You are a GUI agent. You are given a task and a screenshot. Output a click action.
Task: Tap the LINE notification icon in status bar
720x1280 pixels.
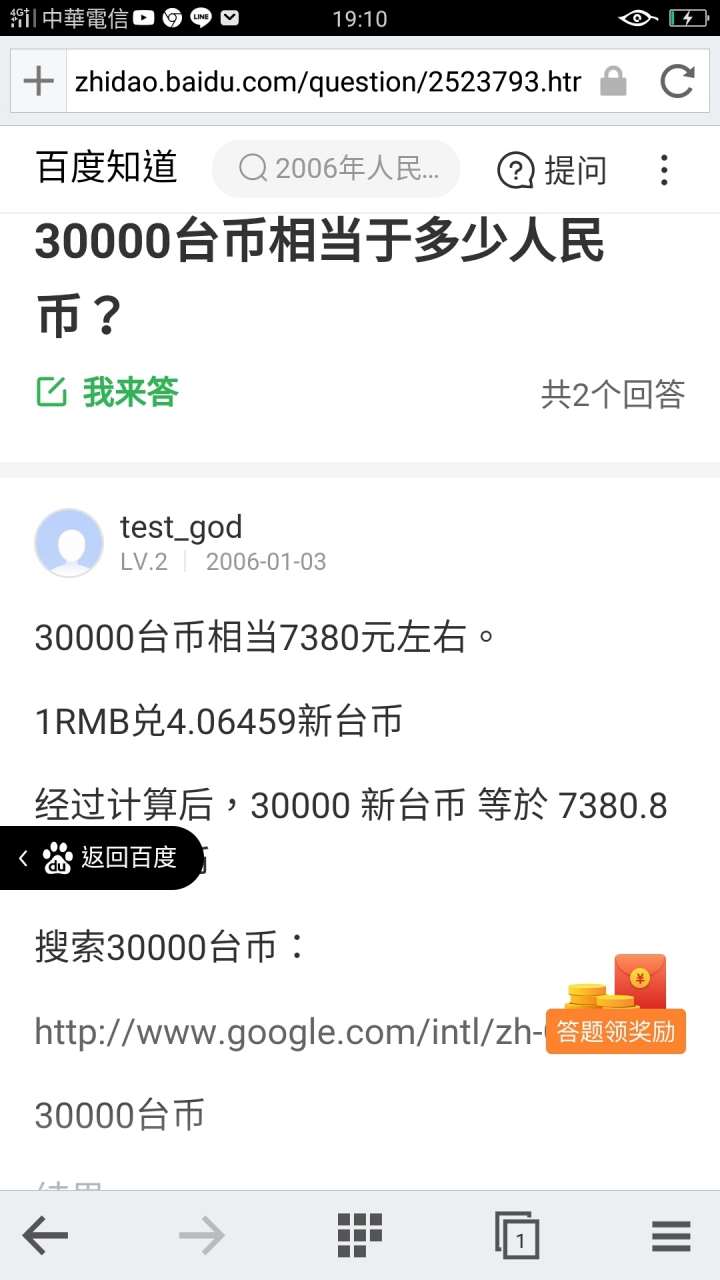pyautogui.click(x=201, y=17)
